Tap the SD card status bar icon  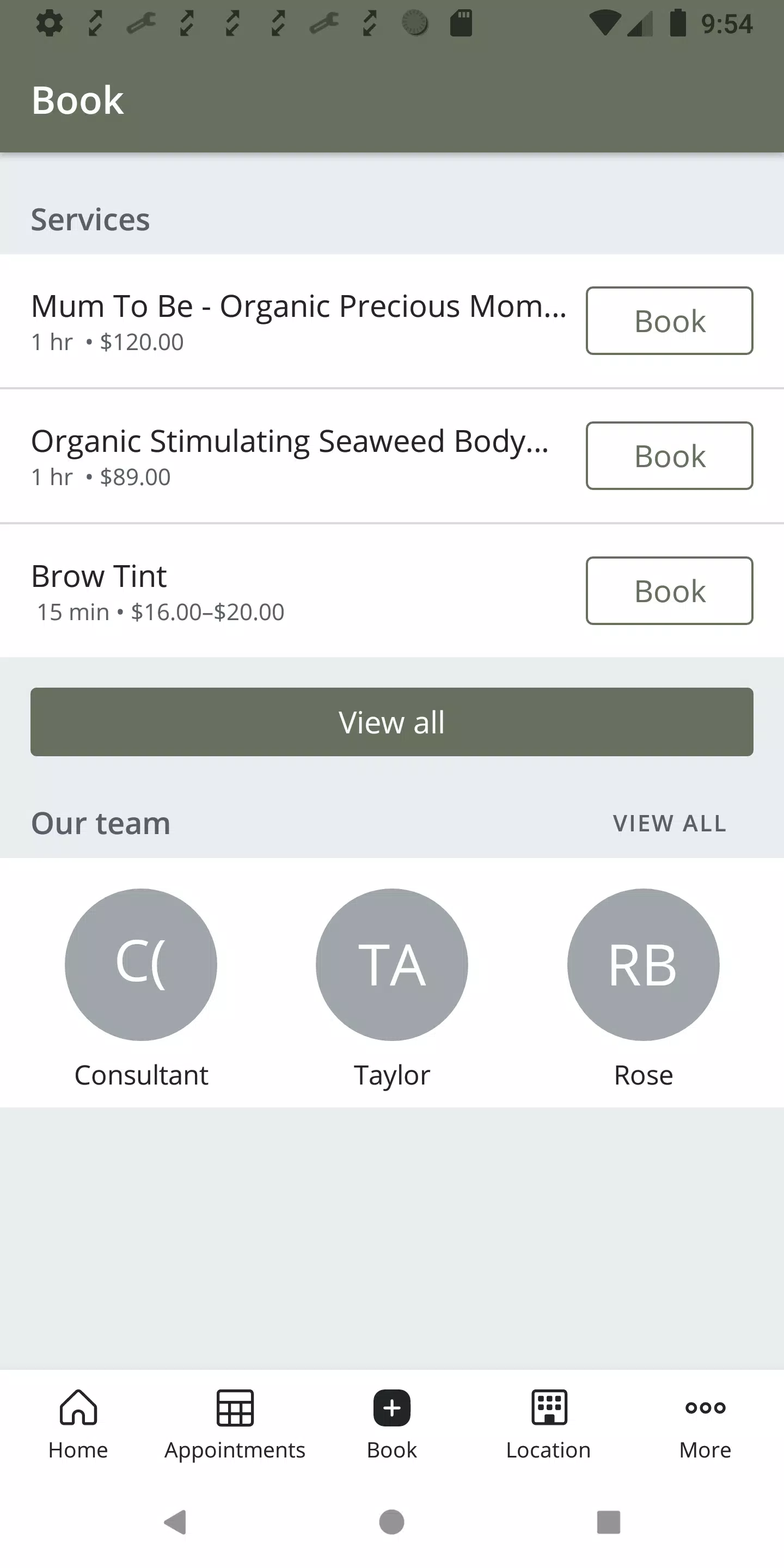(x=461, y=22)
